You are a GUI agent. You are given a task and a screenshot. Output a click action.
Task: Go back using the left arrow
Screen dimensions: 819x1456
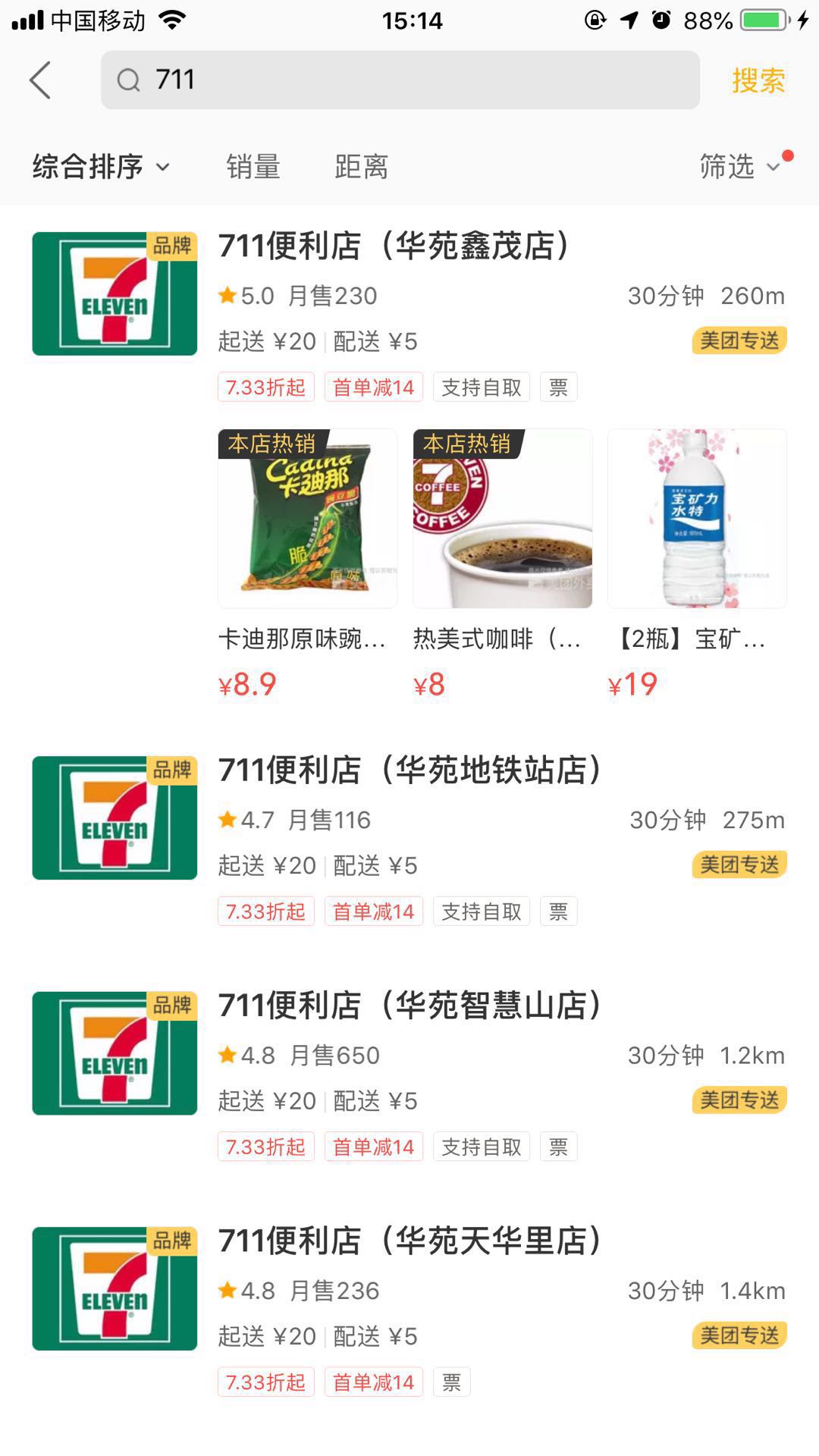coord(41,80)
